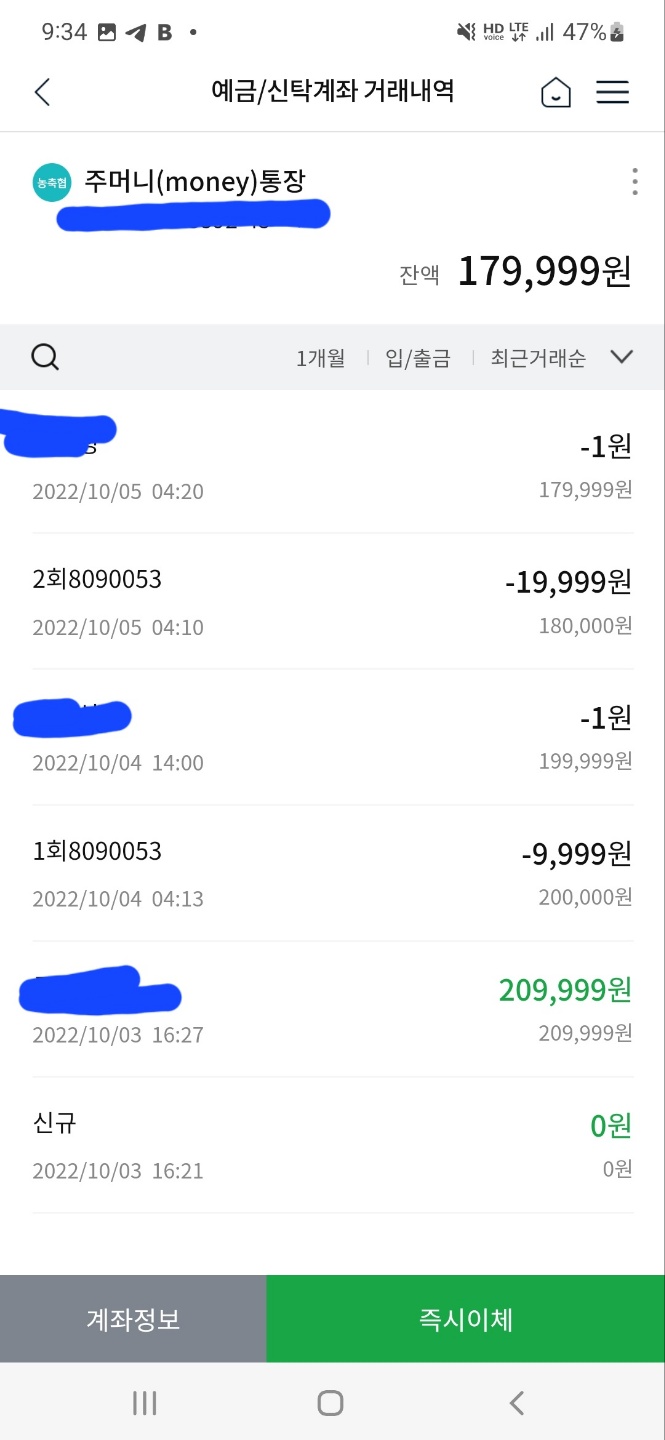Tap the 계좌정보 button
This screenshot has width=665, height=1440.
133,1319
